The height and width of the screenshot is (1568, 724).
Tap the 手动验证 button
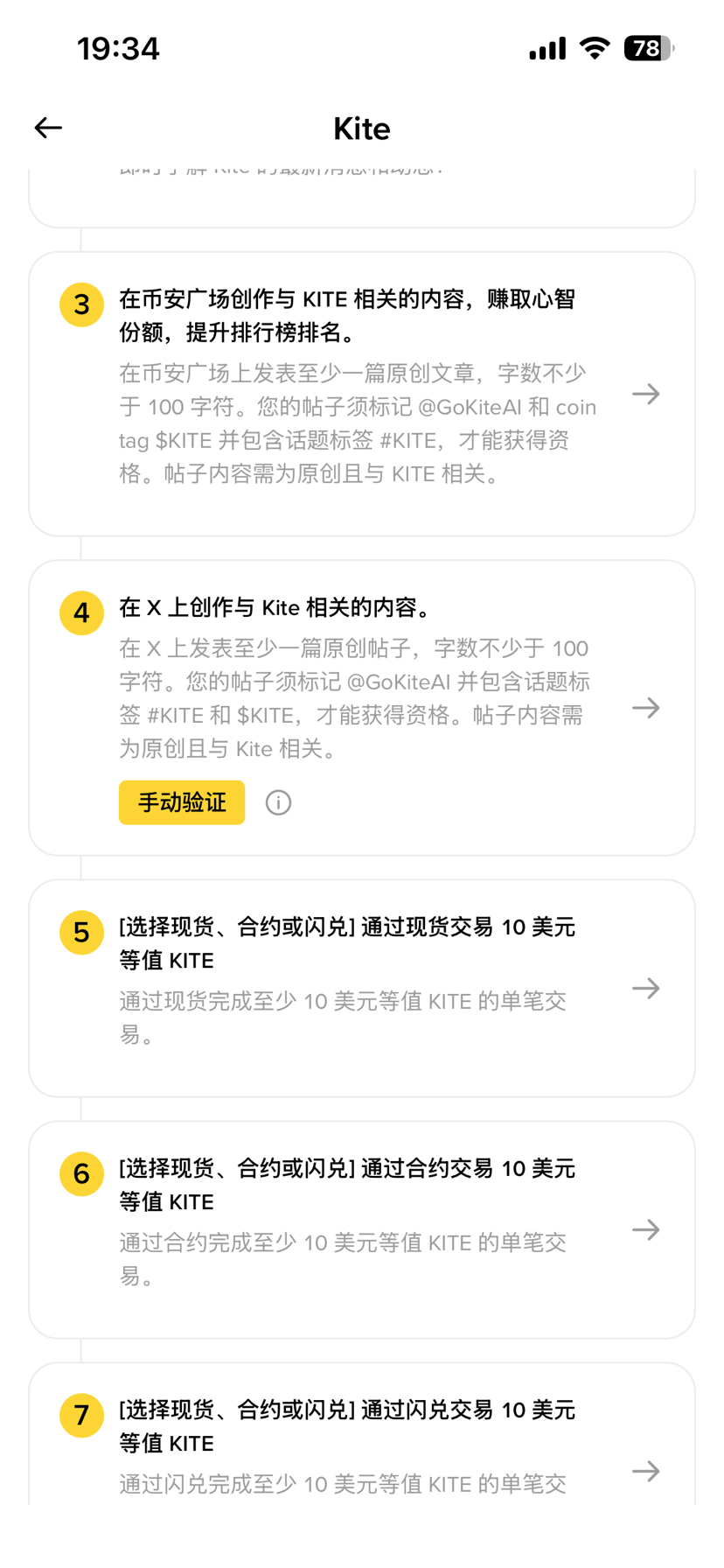coord(182,802)
